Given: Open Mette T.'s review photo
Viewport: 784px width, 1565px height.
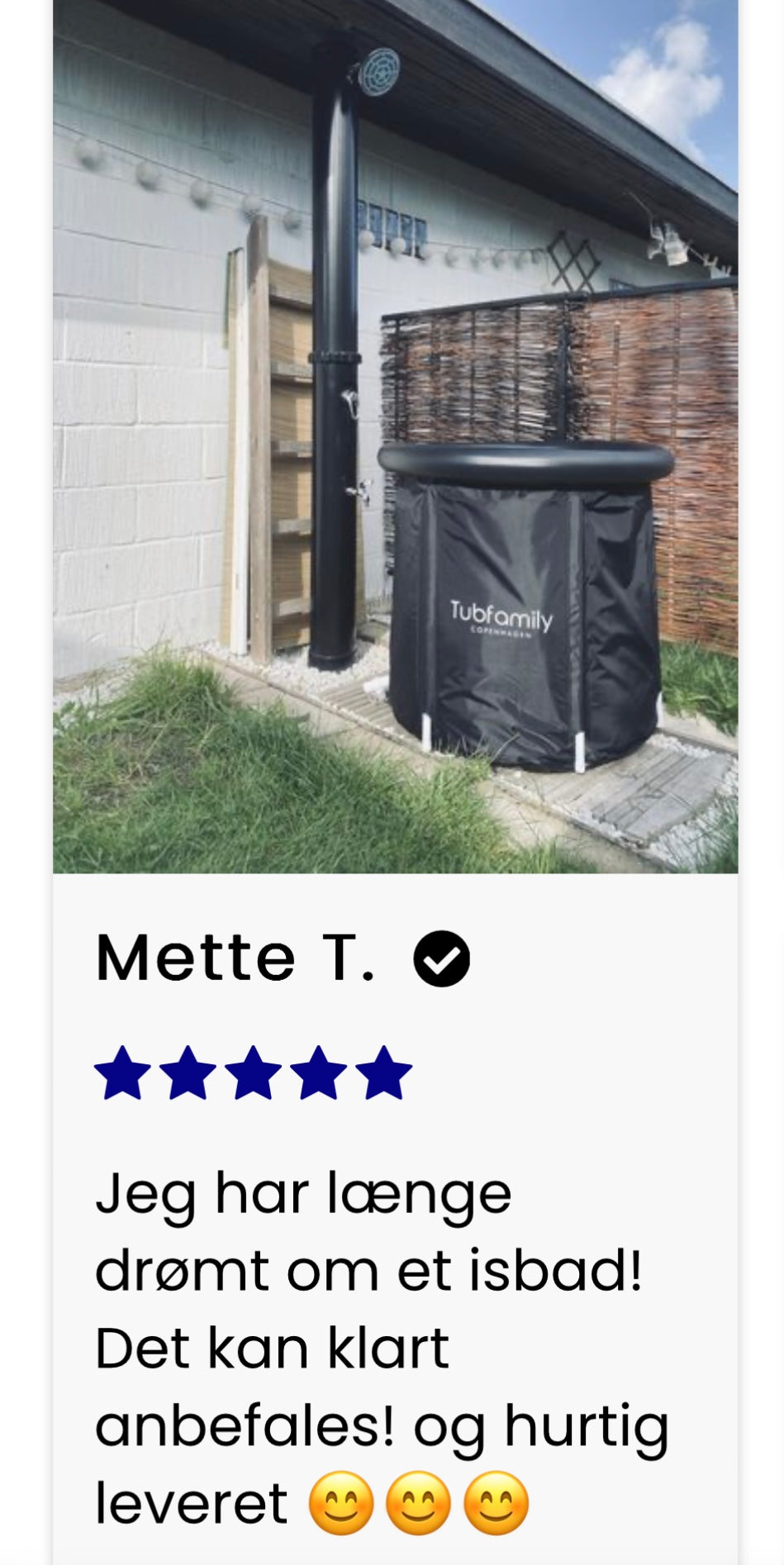Looking at the screenshot, I should point(395,435).
